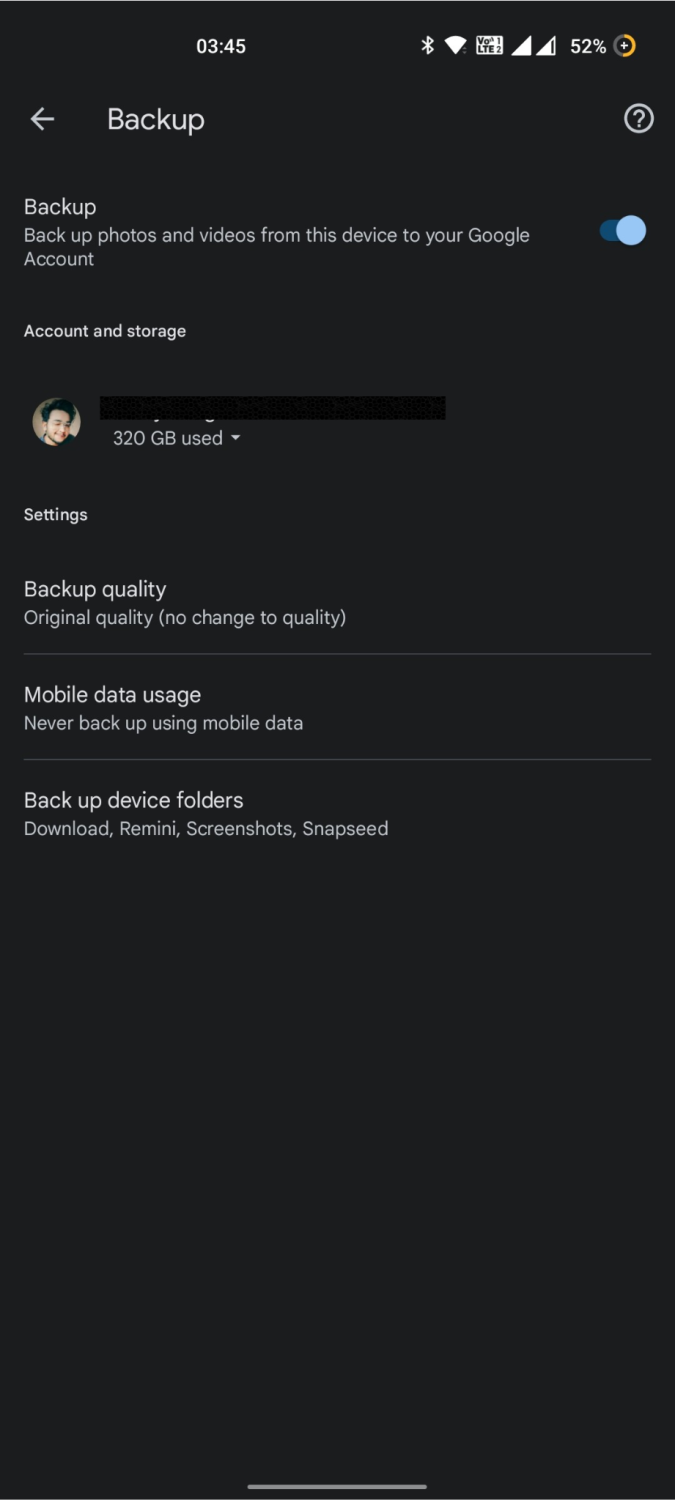Viewport: 675px width, 1500px height.
Task: Expand the 320 GB used account dropdown
Action: pos(177,438)
